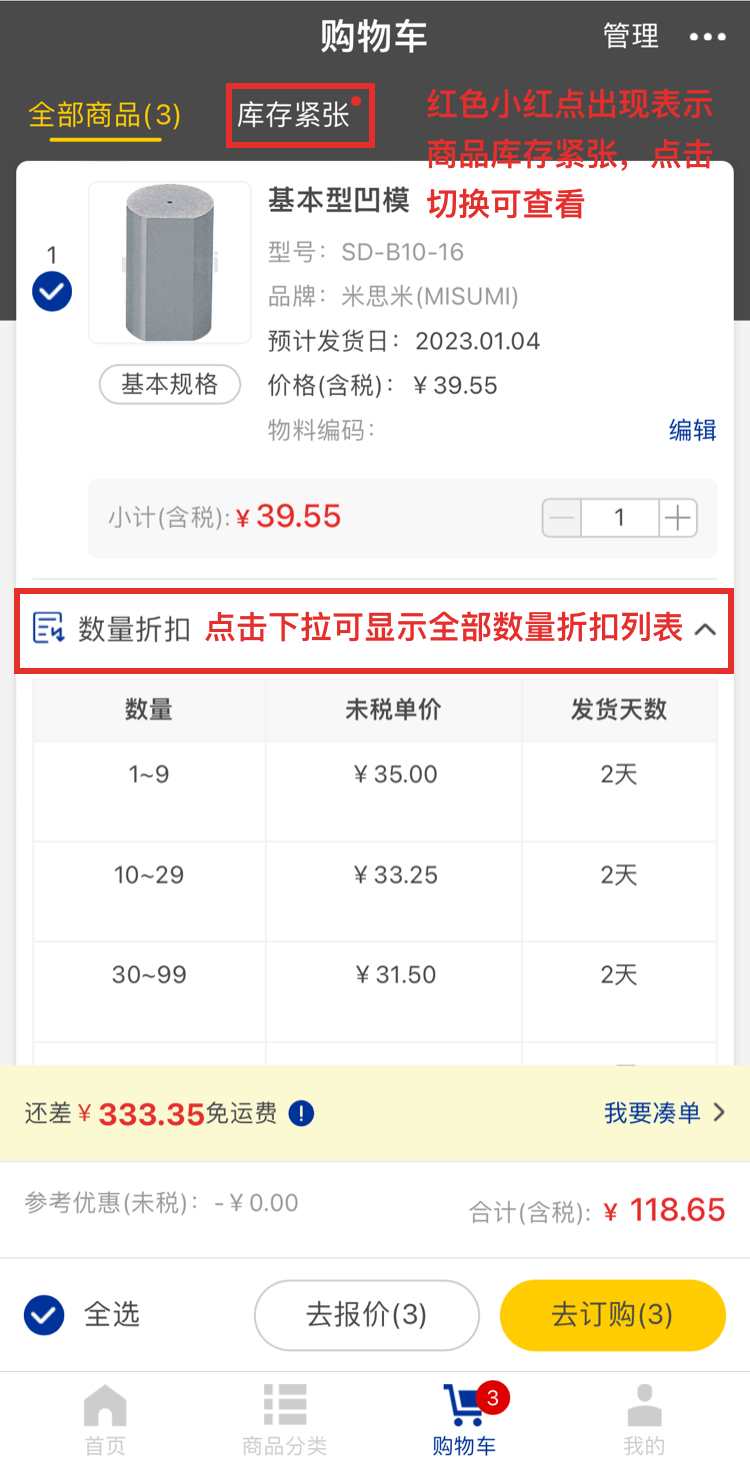The height and width of the screenshot is (1481, 750).
Task: Open the 管理 manage option
Action: tap(631, 37)
